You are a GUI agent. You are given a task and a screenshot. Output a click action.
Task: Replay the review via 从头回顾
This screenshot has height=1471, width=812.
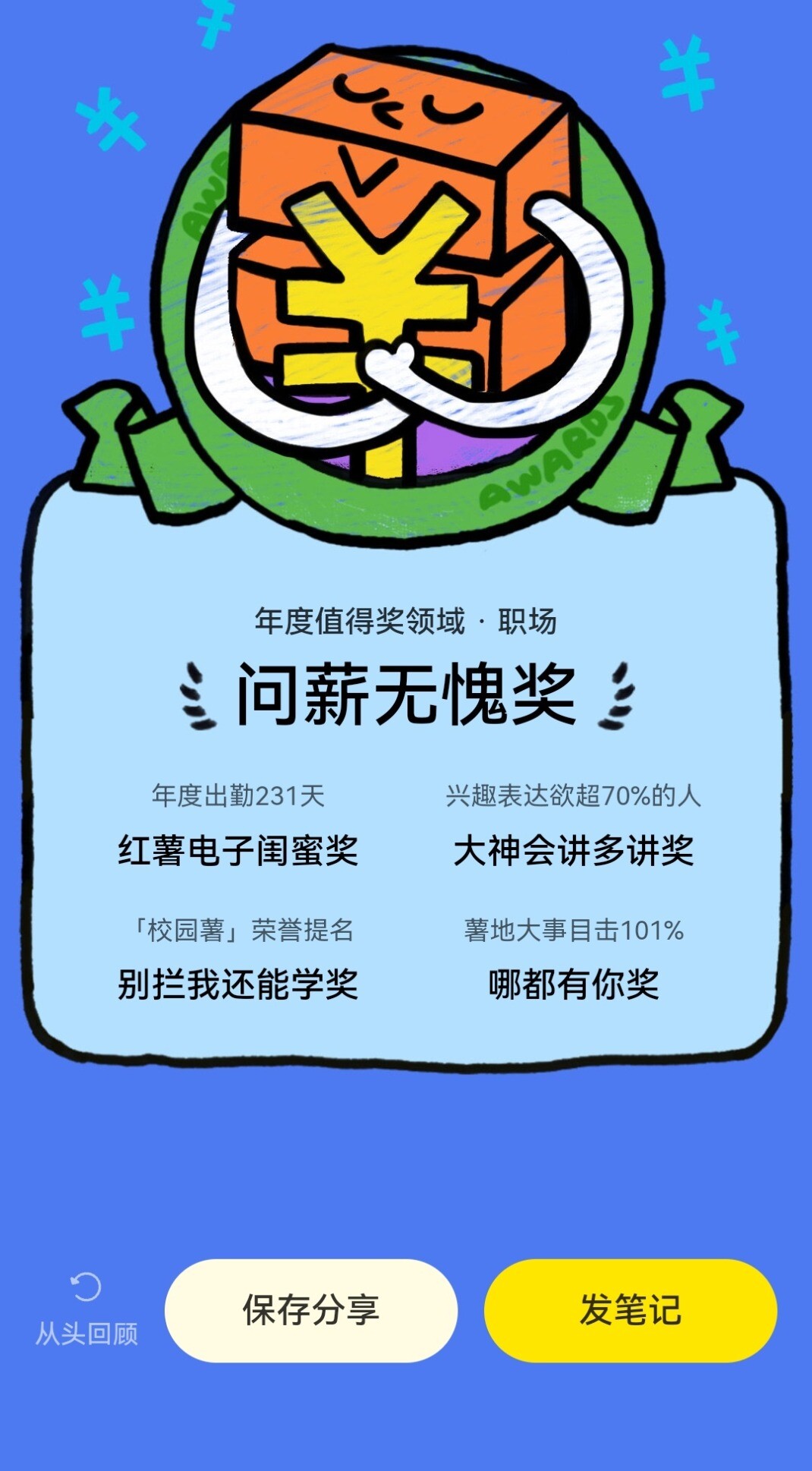point(86,1309)
